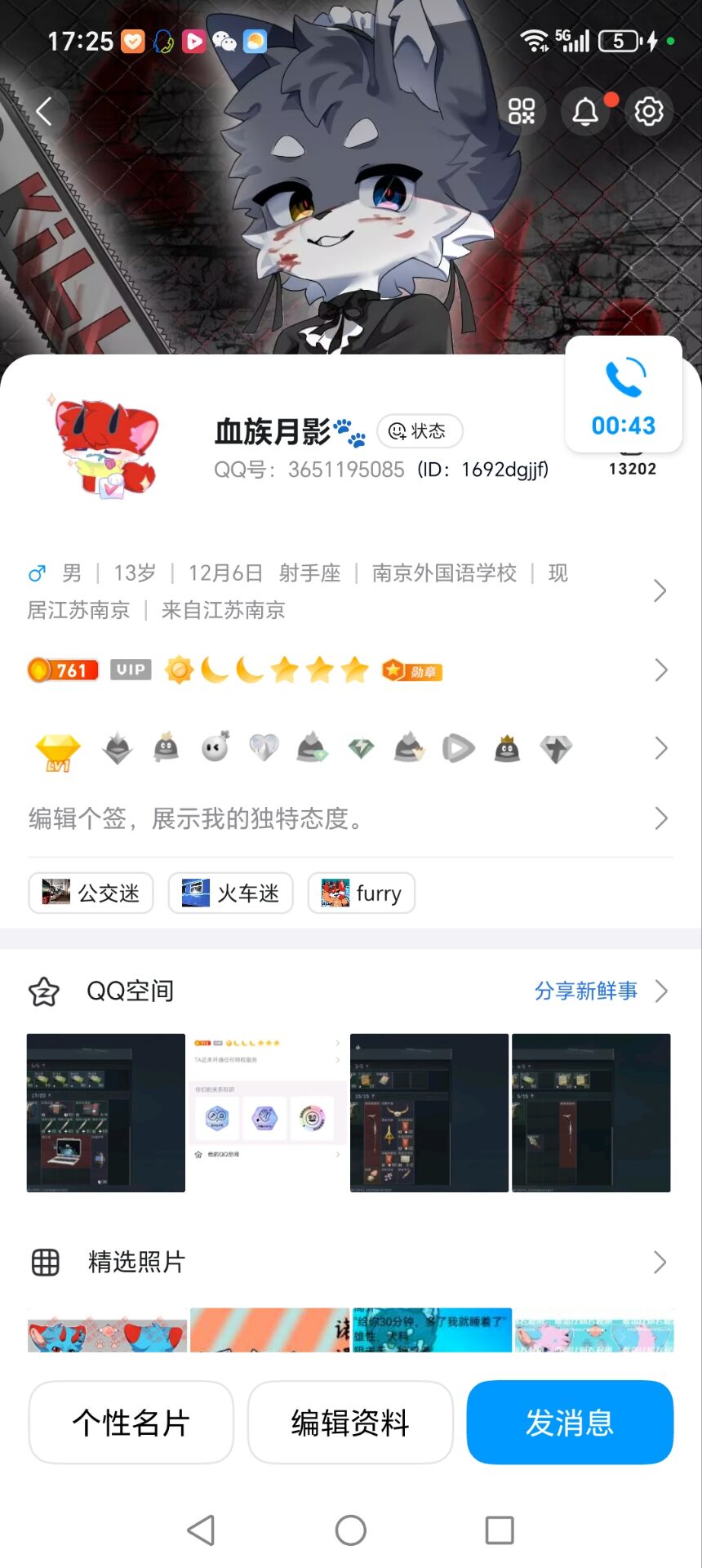
Task: Open the badges and diamonds row
Action: (x=660, y=748)
